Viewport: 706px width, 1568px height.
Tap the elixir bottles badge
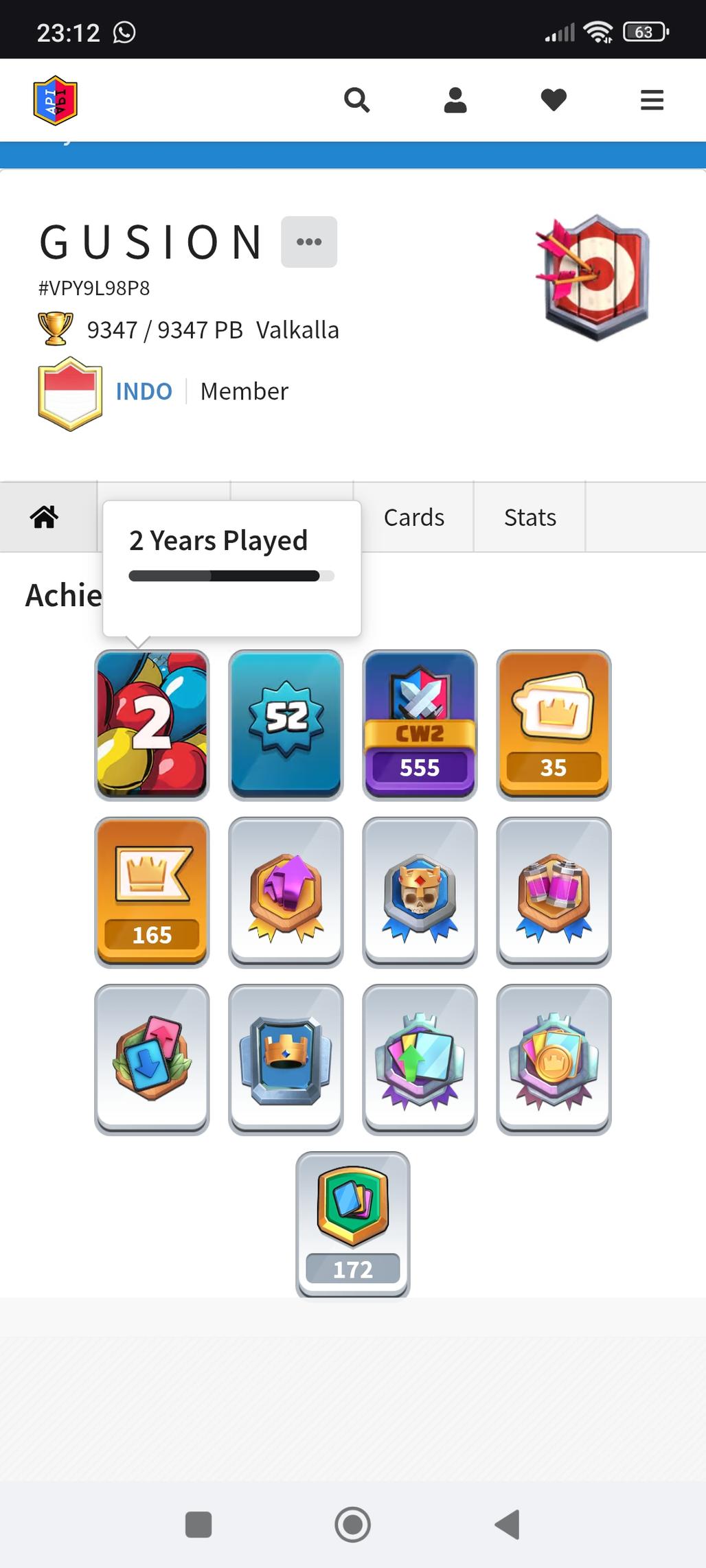(554, 892)
